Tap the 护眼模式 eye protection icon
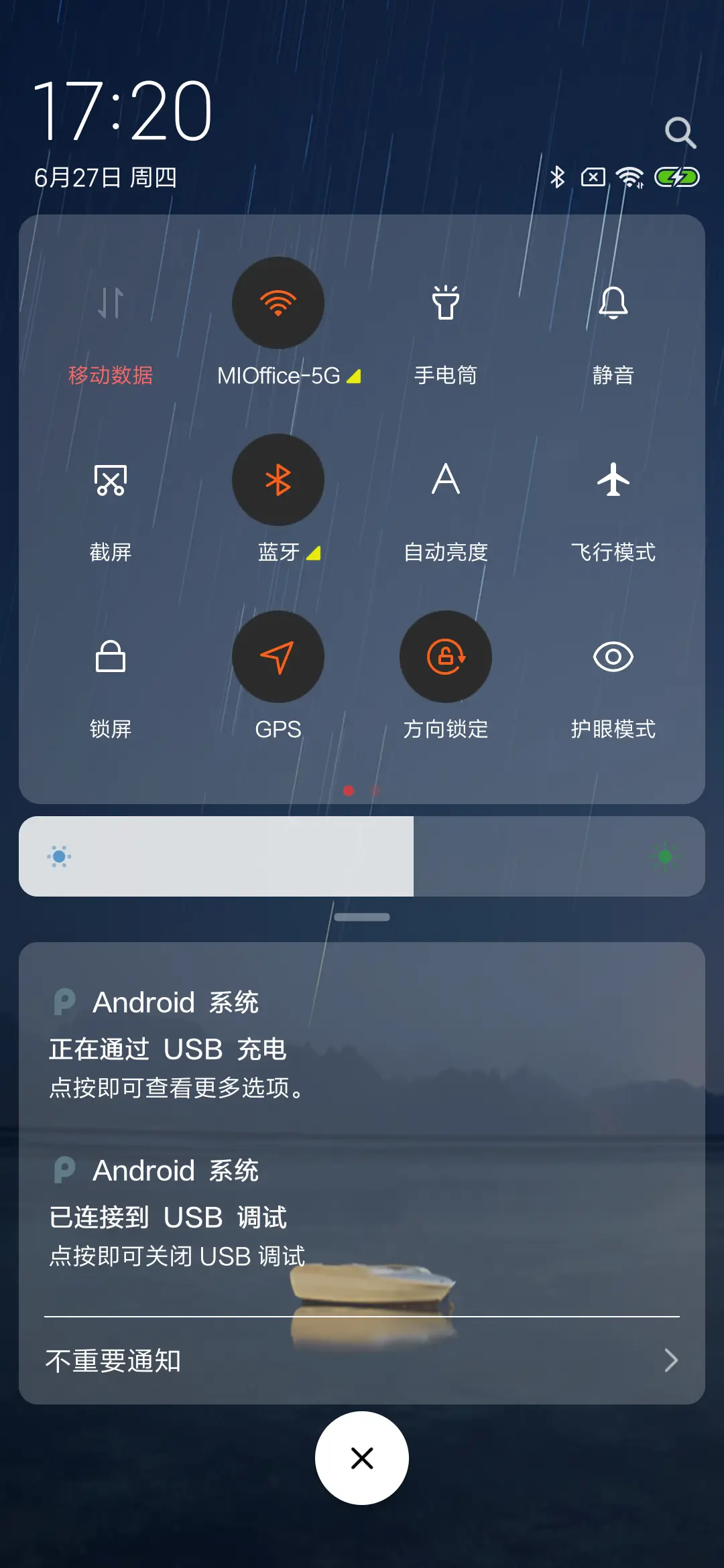This screenshot has width=724, height=1568. coord(613,657)
